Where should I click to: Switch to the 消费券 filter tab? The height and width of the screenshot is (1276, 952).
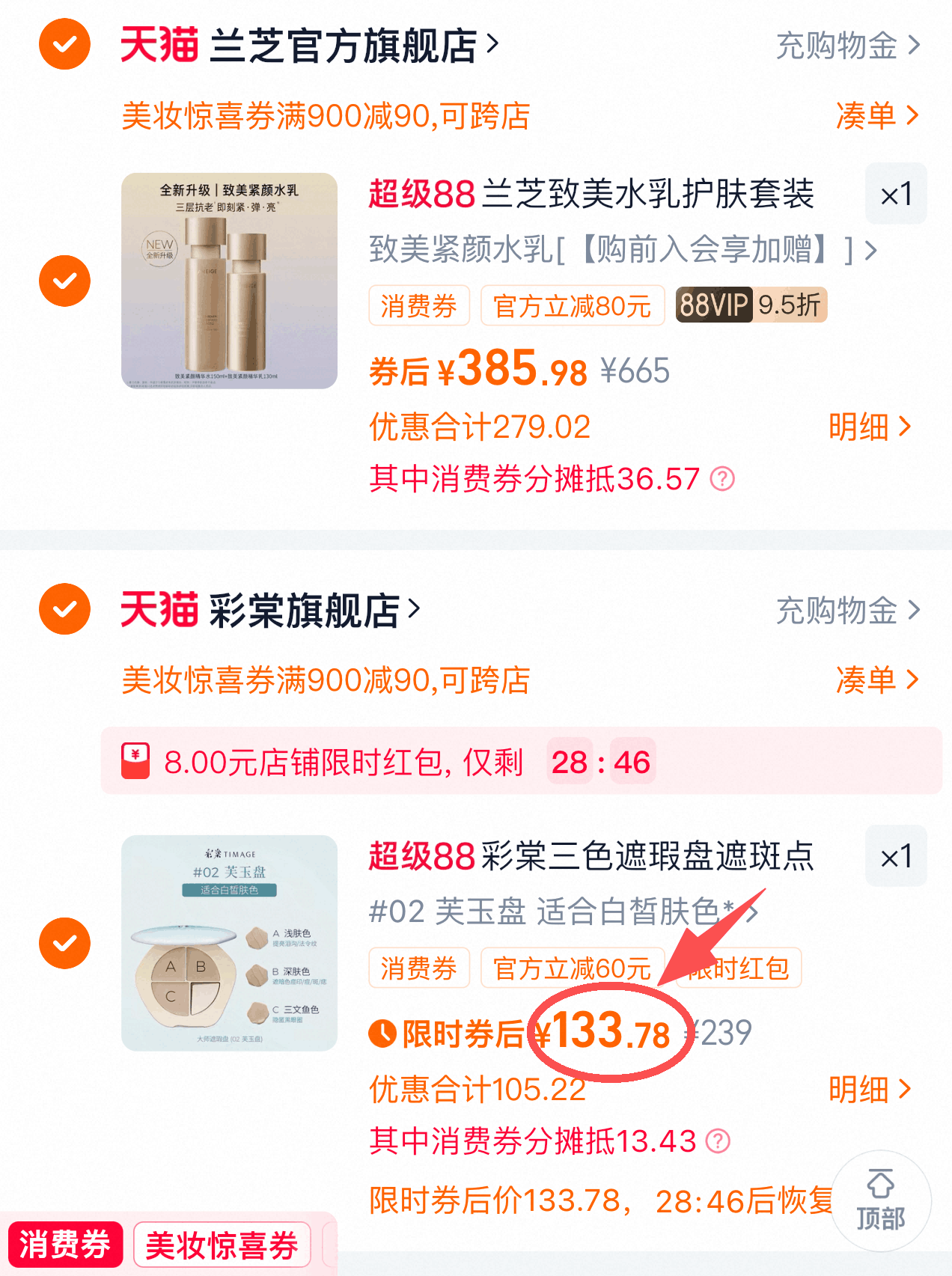pos(66,1243)
